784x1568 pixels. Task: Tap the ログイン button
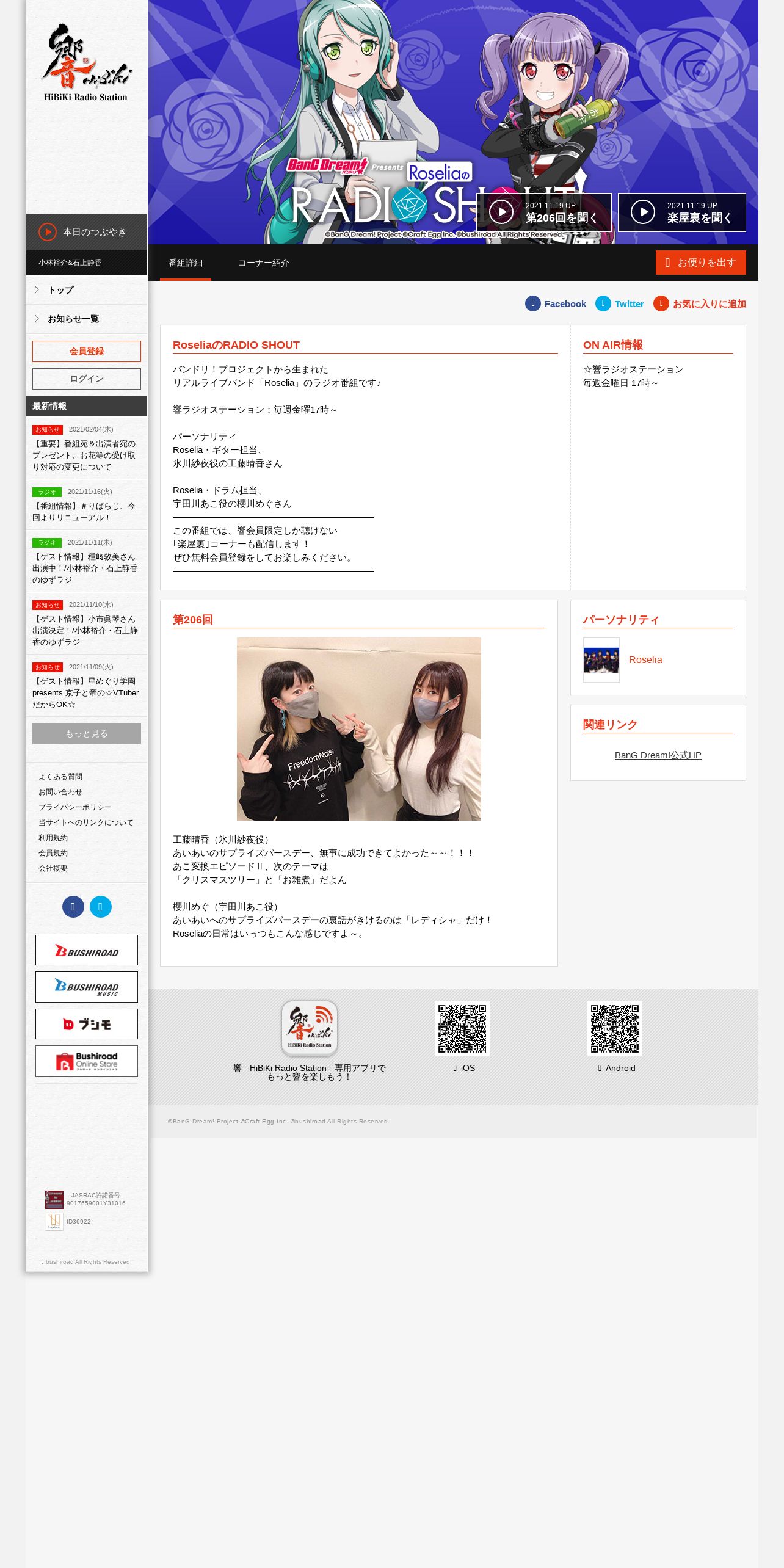click(x=87, y=379)
